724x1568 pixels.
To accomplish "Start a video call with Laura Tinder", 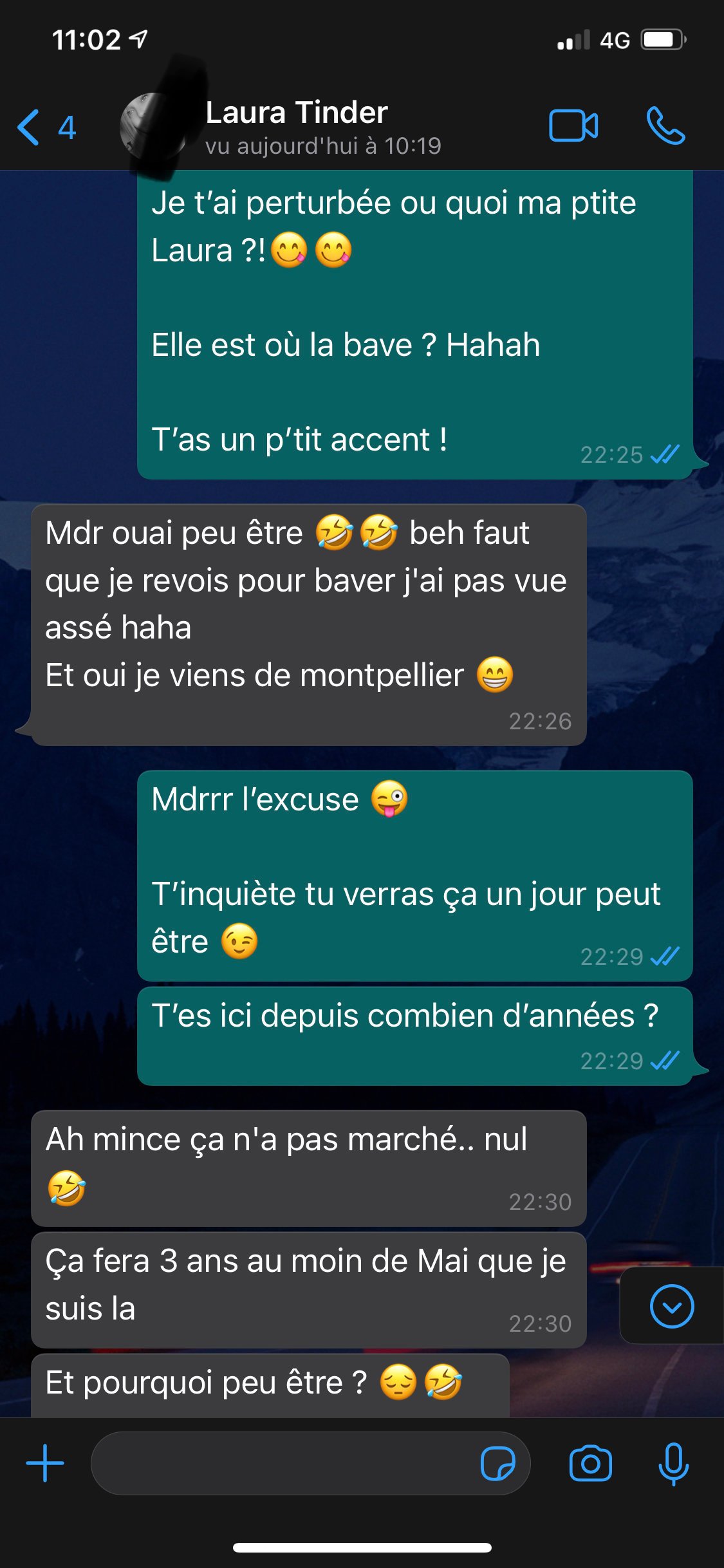I will click(573, 126).
